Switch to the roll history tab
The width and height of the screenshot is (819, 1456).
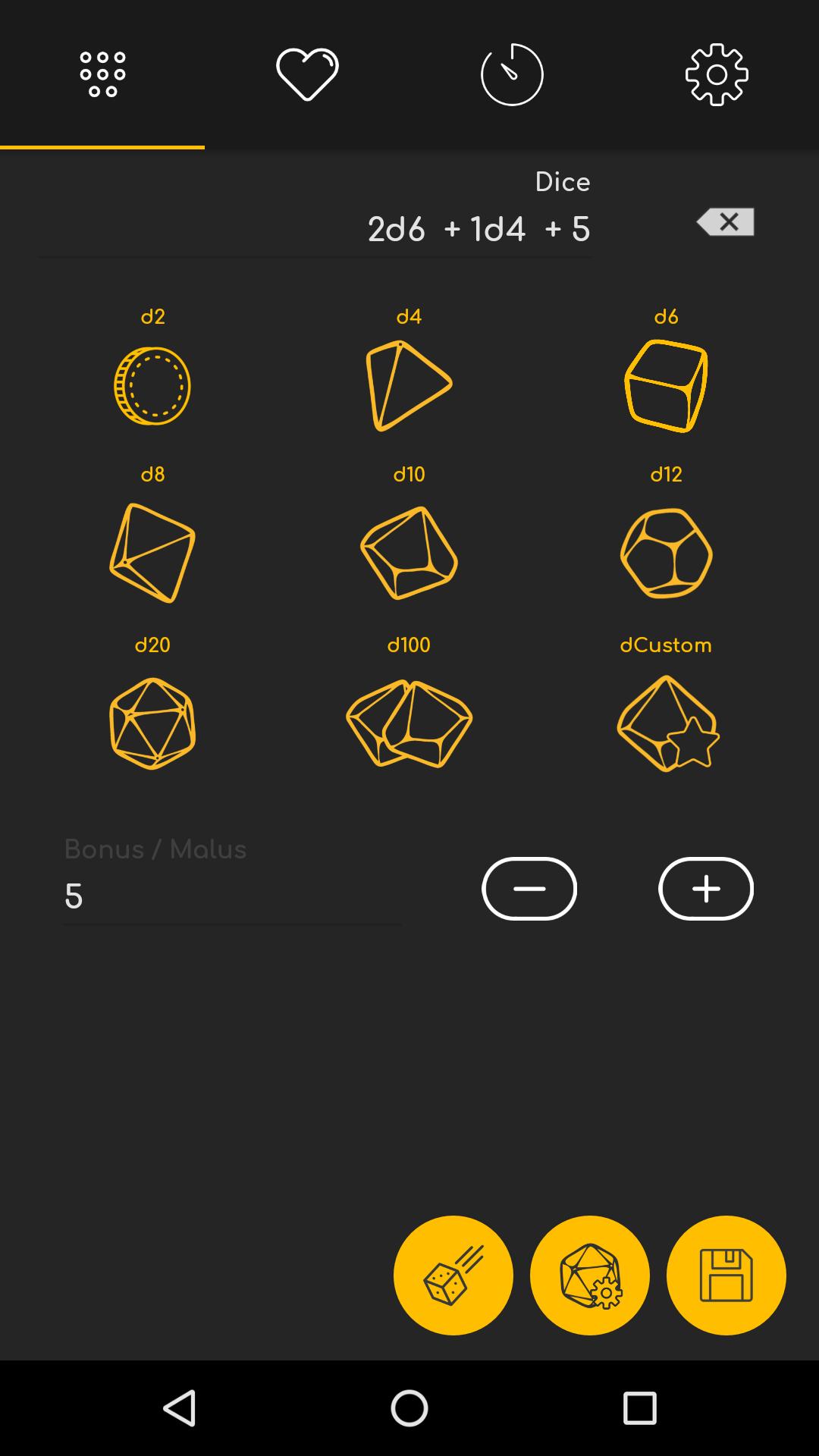512,74
